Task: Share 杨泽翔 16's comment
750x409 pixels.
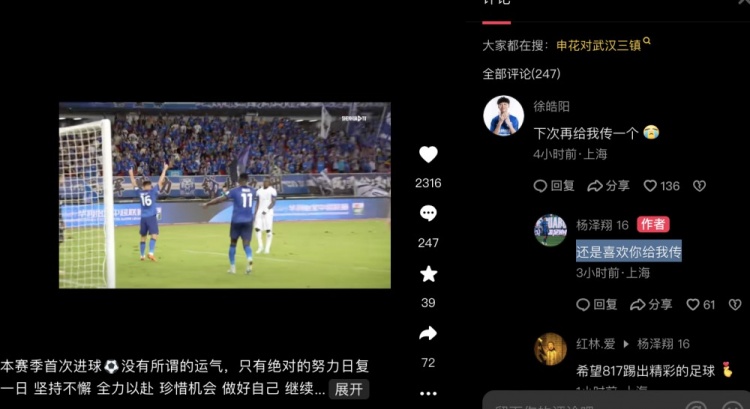Action: coord(651,305)
